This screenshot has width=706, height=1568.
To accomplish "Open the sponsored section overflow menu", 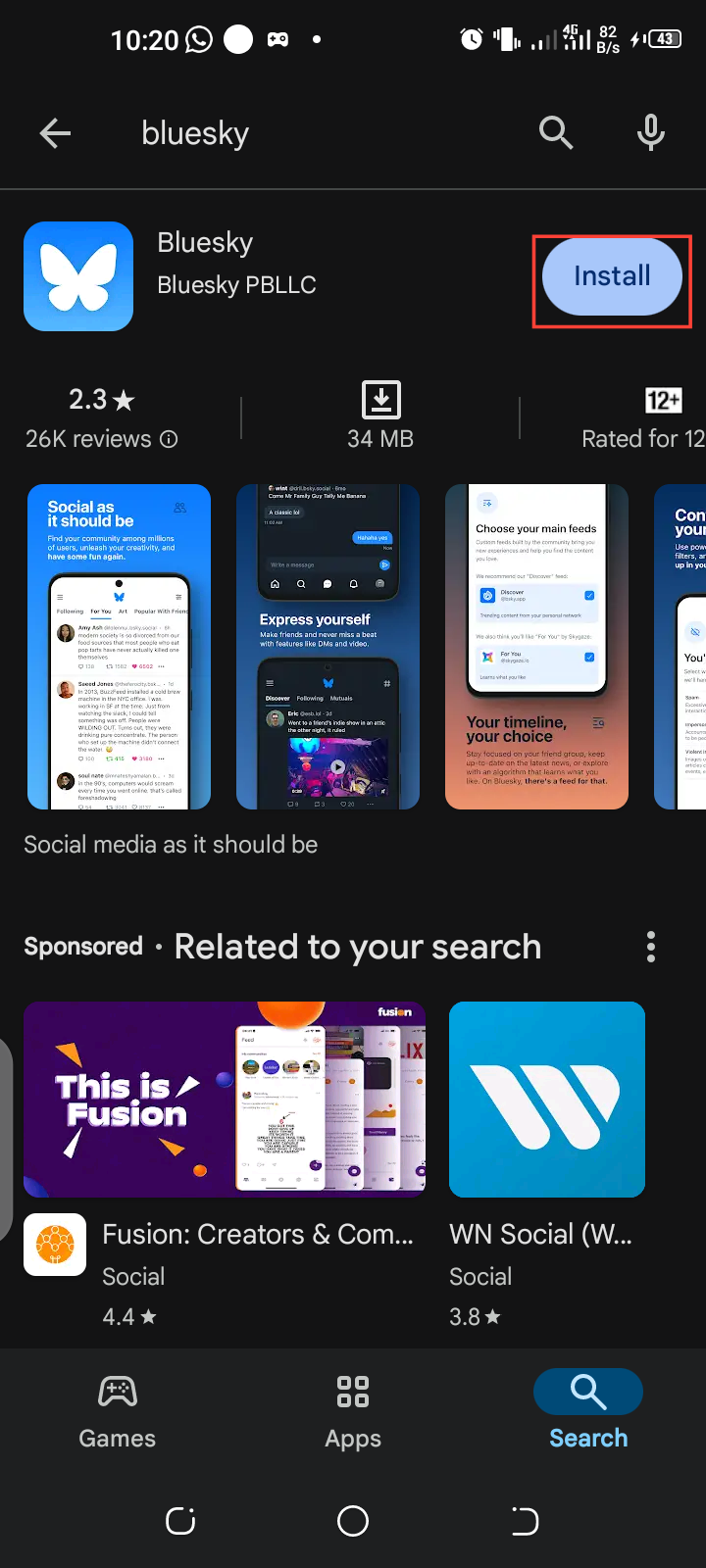I will coord(650,947).
